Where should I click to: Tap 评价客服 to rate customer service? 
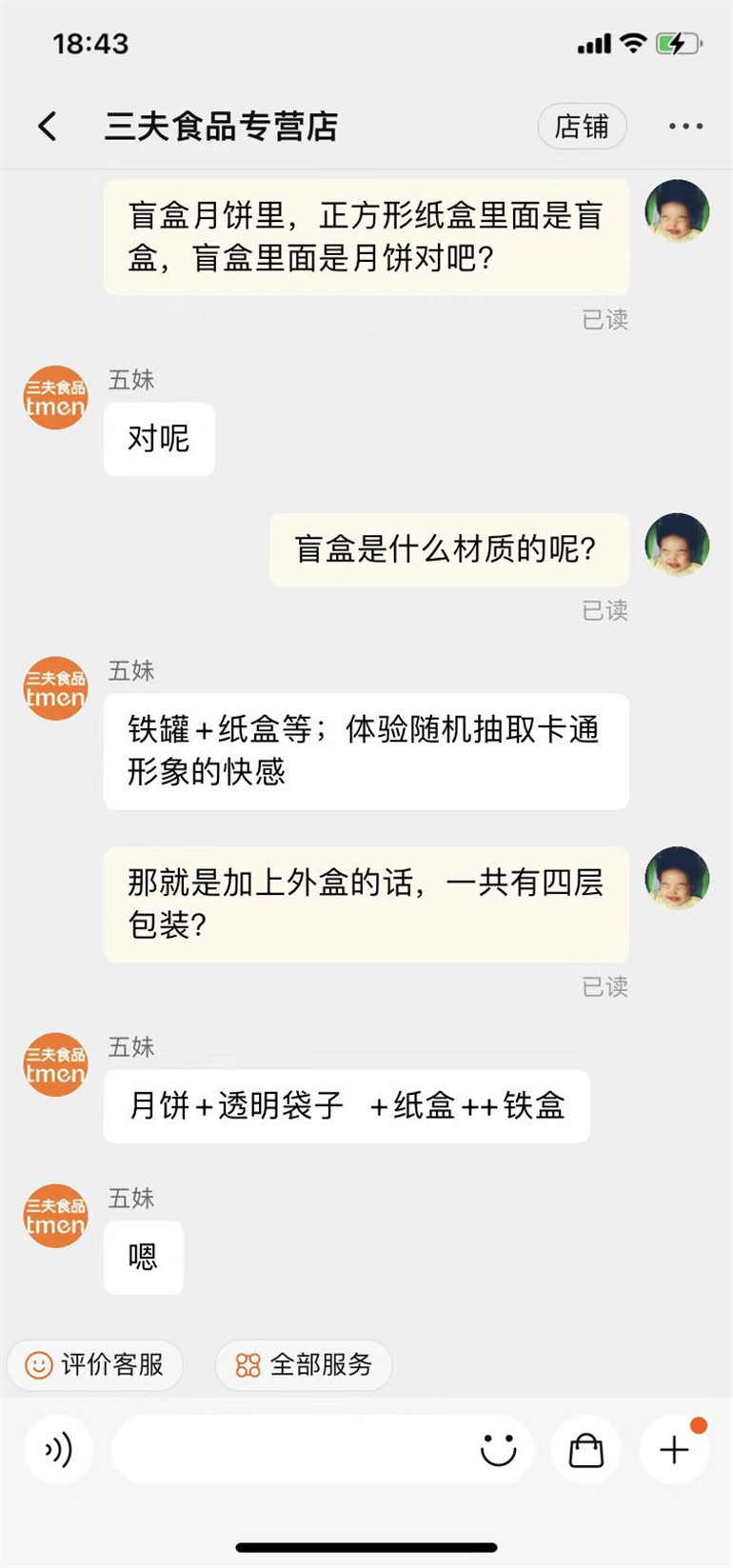(95, 1364)
